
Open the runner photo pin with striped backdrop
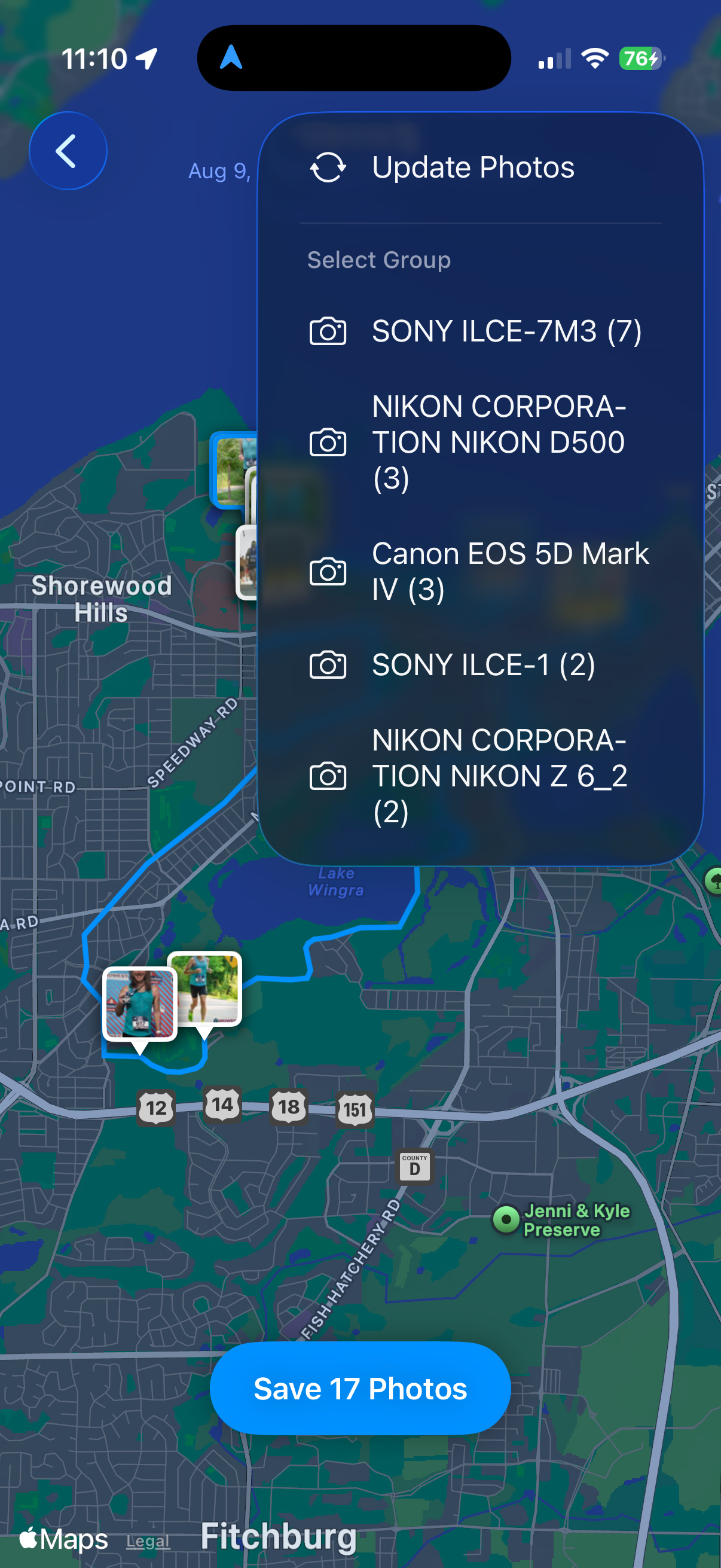click(x=140, y=1003)
